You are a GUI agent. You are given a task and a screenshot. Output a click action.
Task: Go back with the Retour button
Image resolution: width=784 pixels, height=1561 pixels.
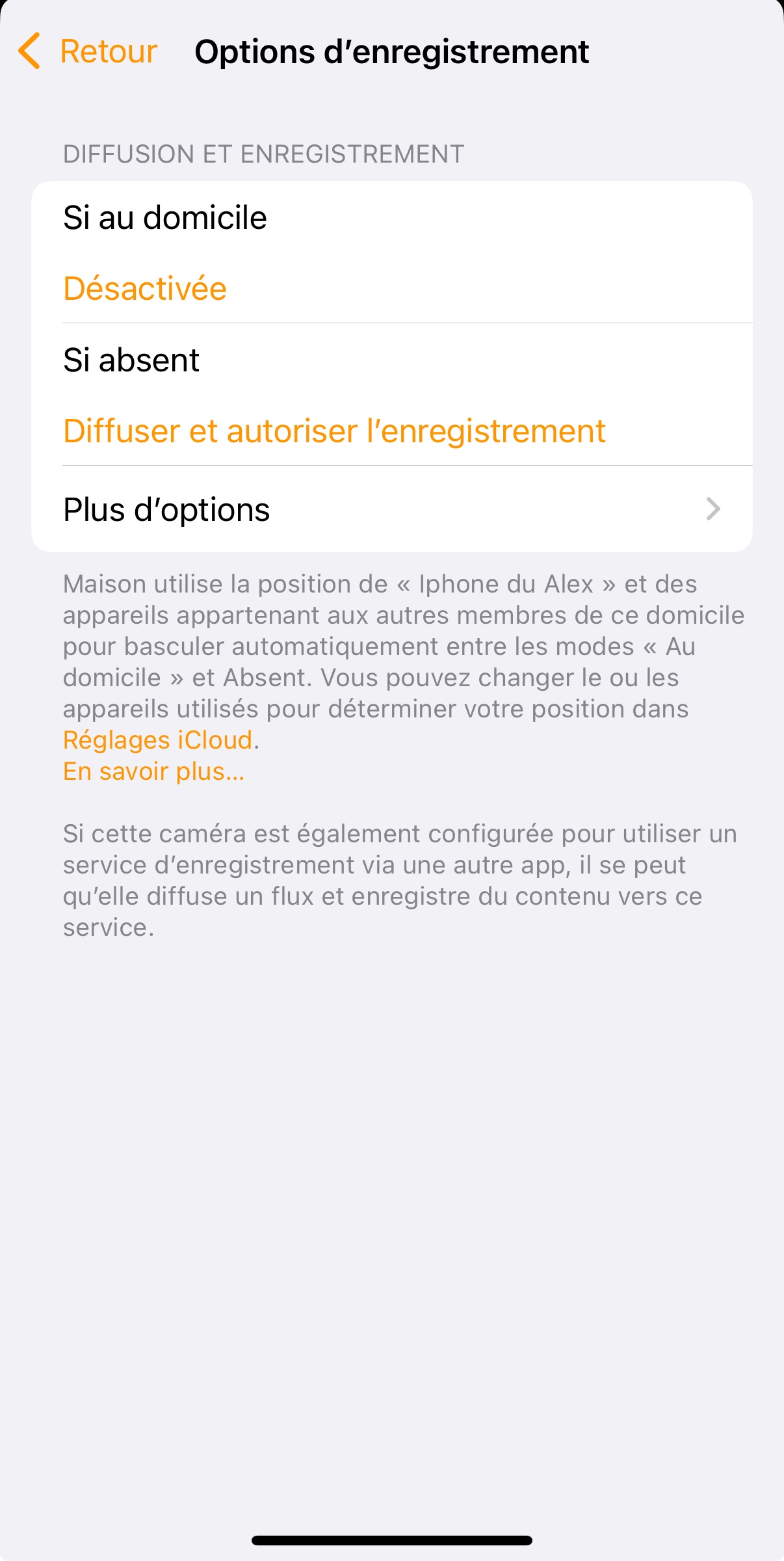[89, 51]
